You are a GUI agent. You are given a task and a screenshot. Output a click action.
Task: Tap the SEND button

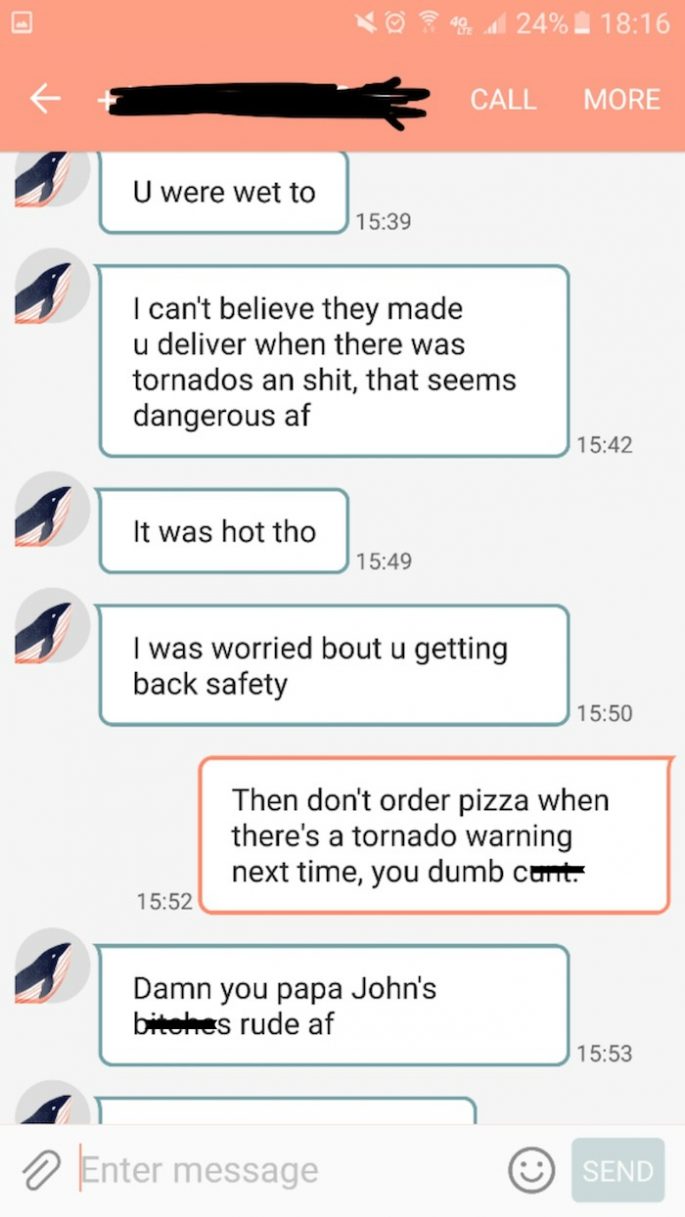coord(618,1170)
